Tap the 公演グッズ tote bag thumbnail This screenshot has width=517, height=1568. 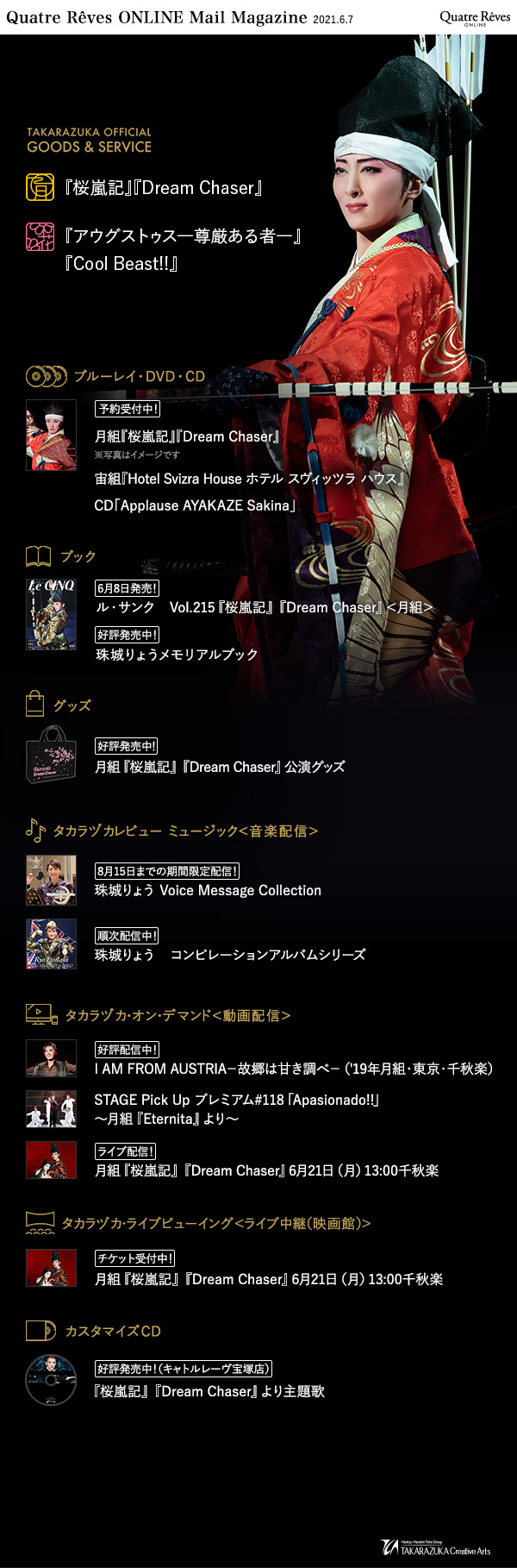[x=51, y=754]
